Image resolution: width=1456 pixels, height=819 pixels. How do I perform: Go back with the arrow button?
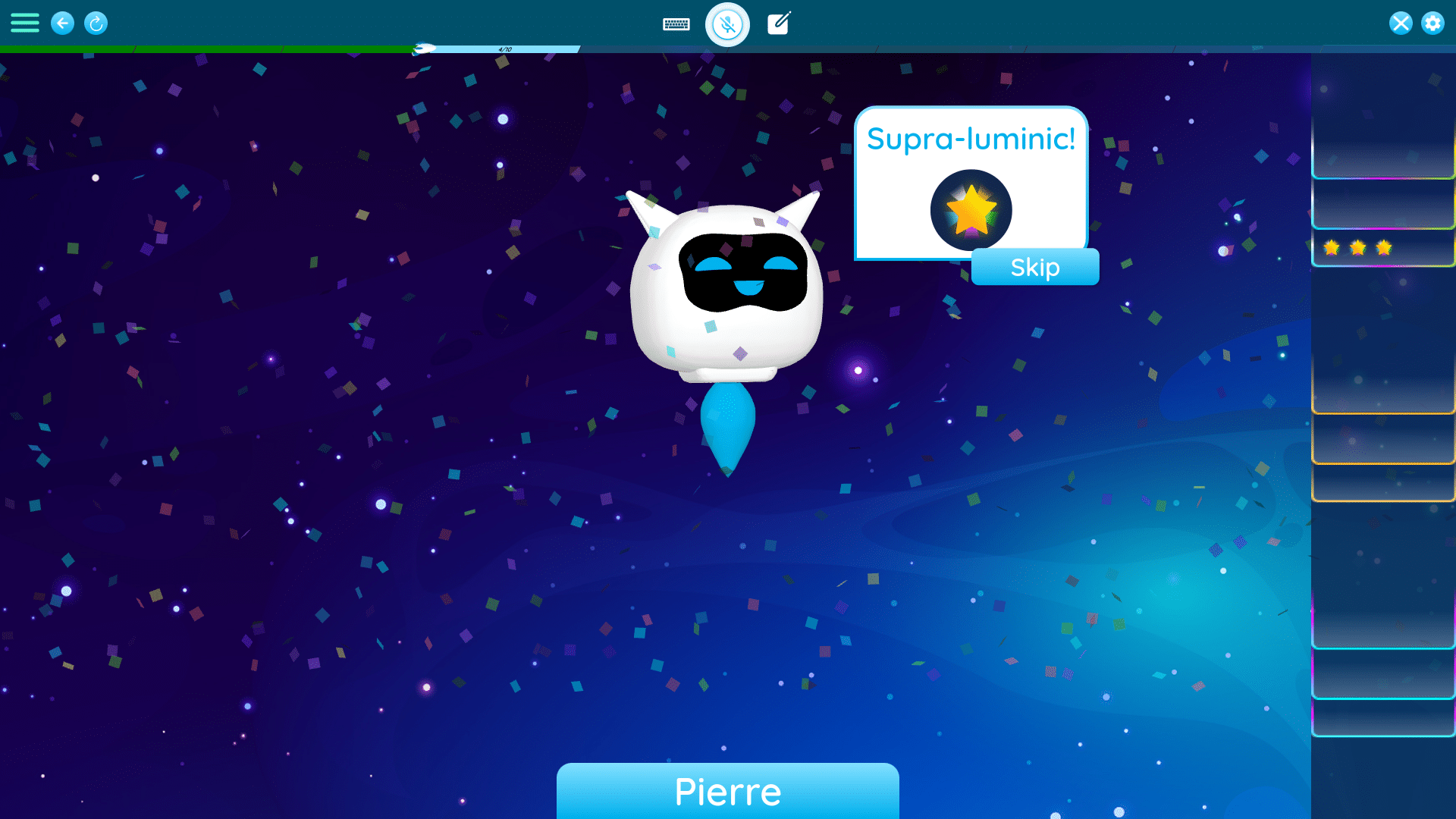click(x=62, y=23)
